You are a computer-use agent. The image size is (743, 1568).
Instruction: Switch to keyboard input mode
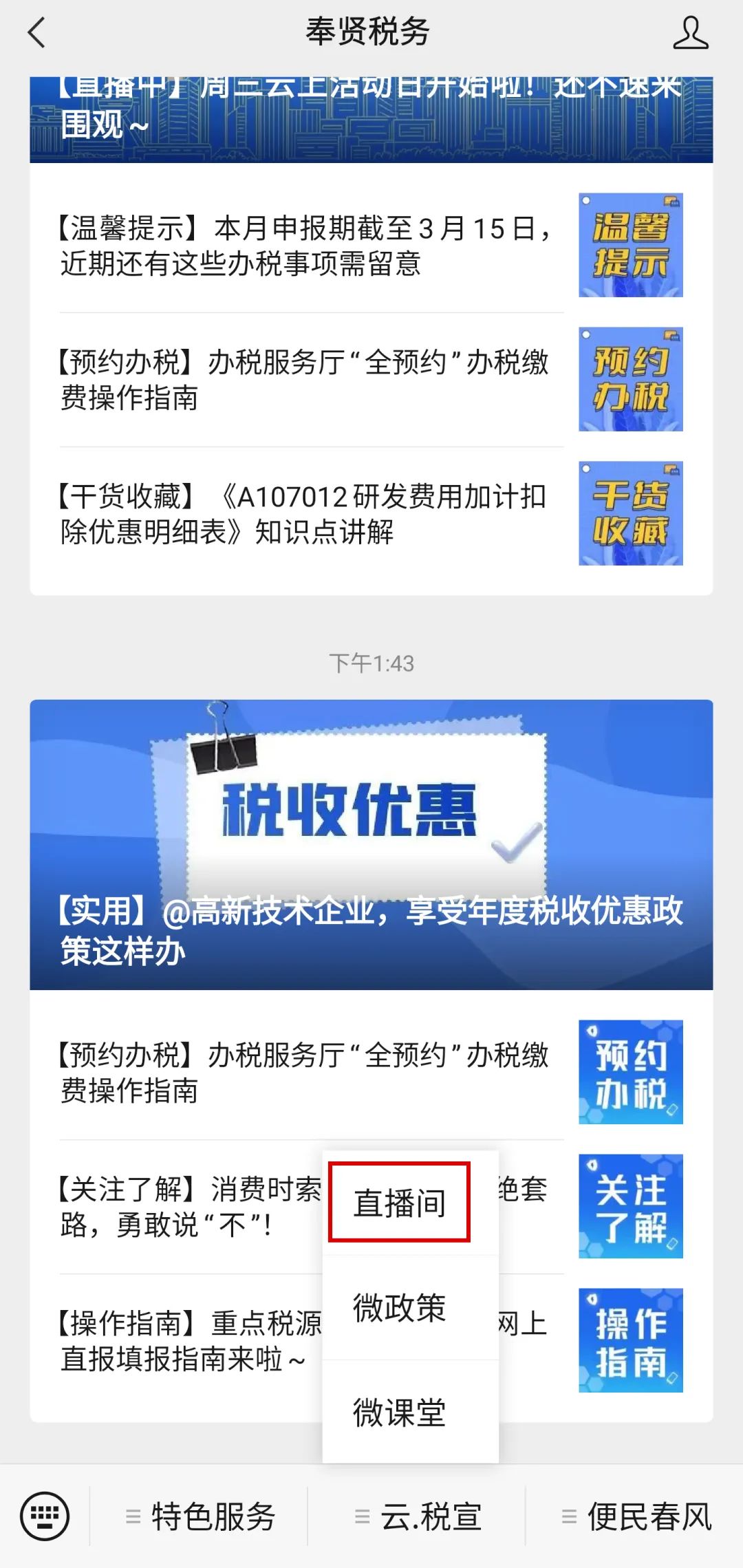click(x=45, y=1516)
